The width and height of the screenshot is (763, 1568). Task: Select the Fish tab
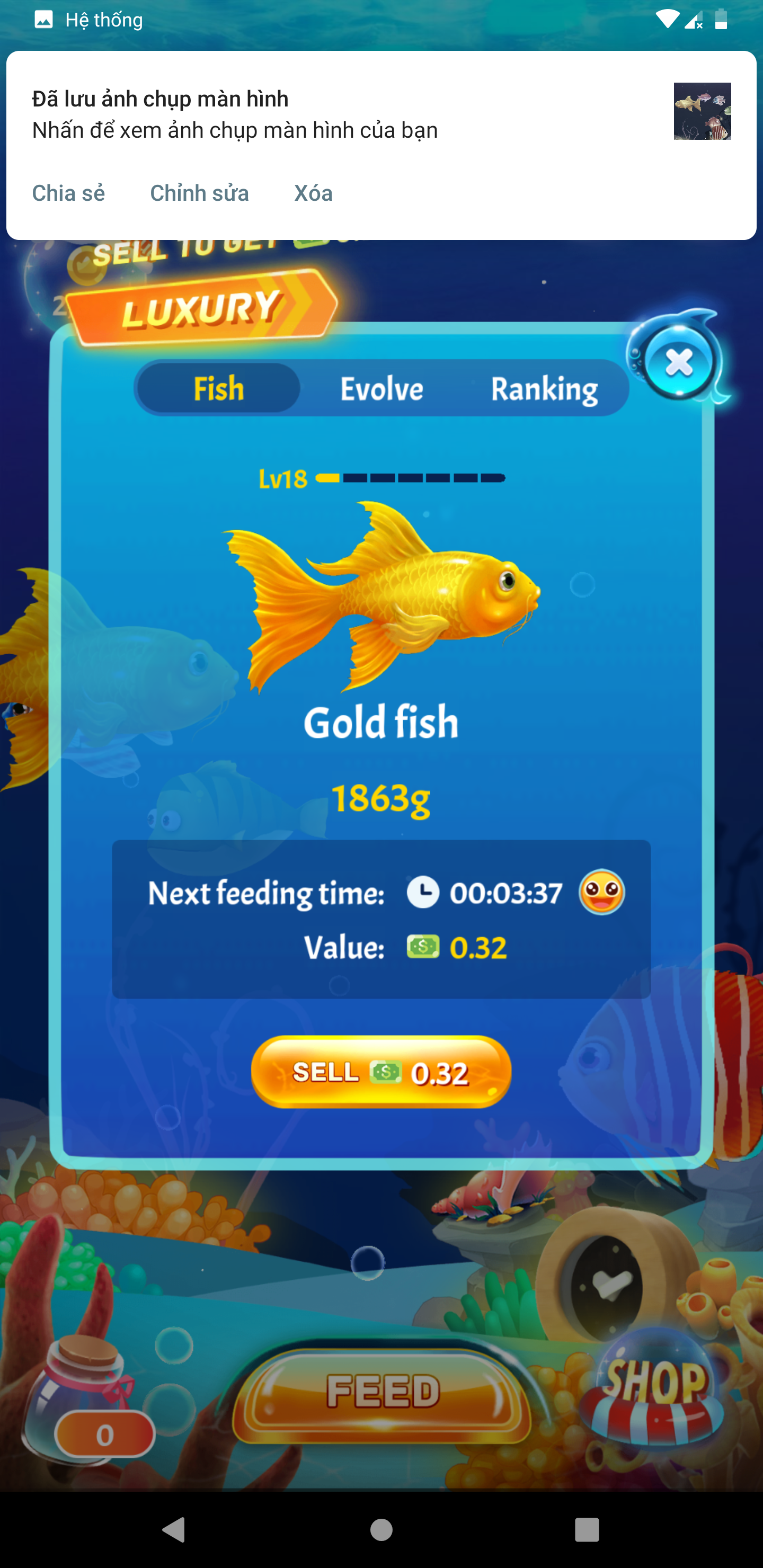coord(219,388)
